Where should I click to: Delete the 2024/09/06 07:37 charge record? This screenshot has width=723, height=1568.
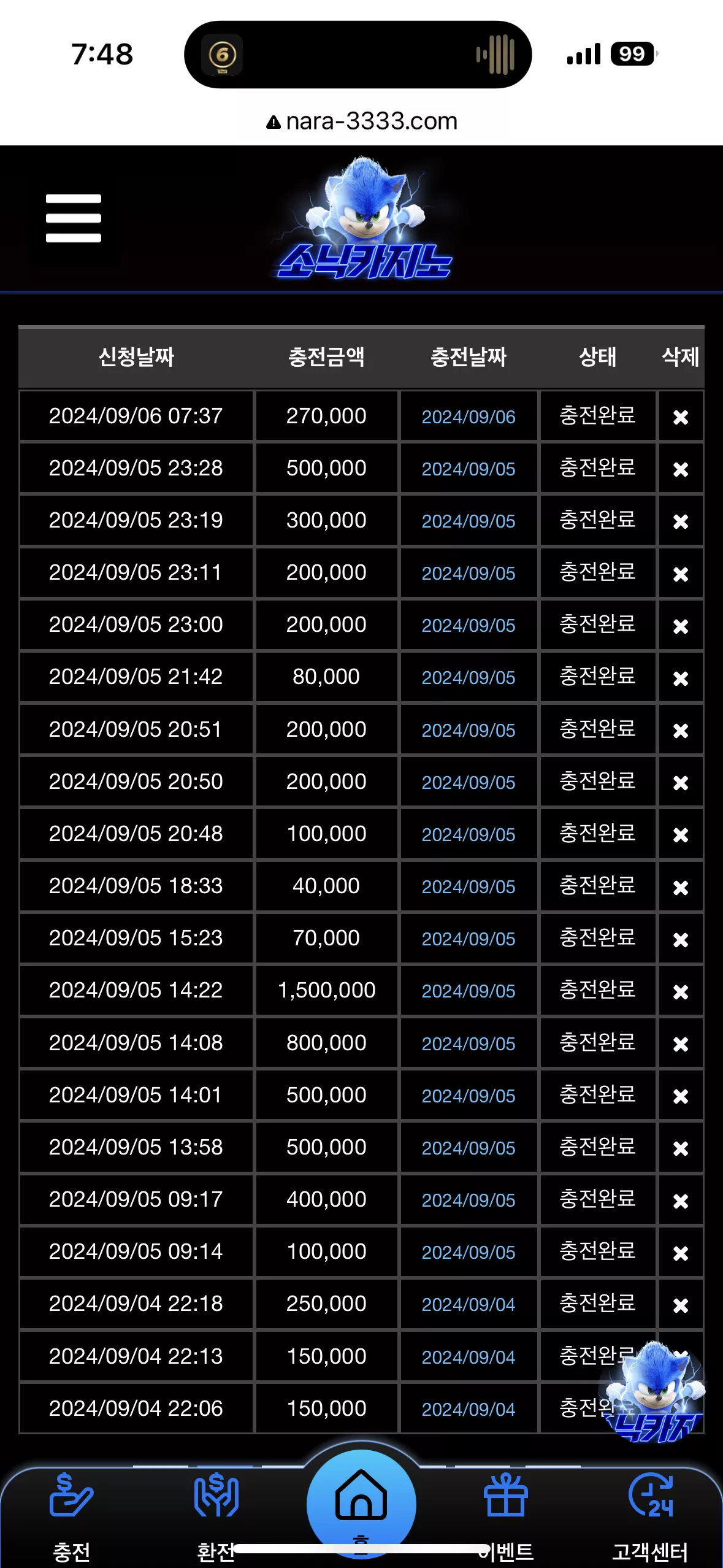pos(680,417)
